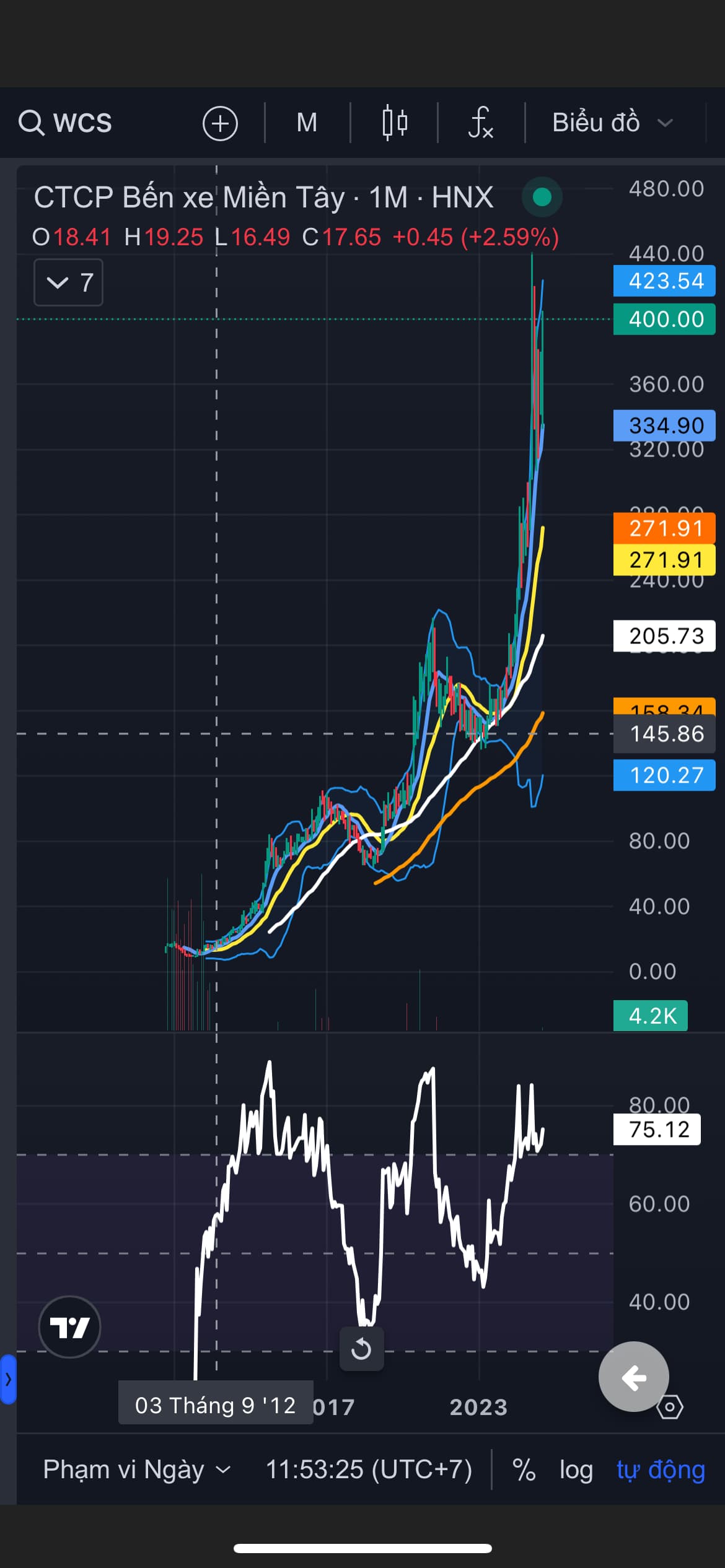Expand the collapsed 7 indicators legend

click(x=68, y=283)
